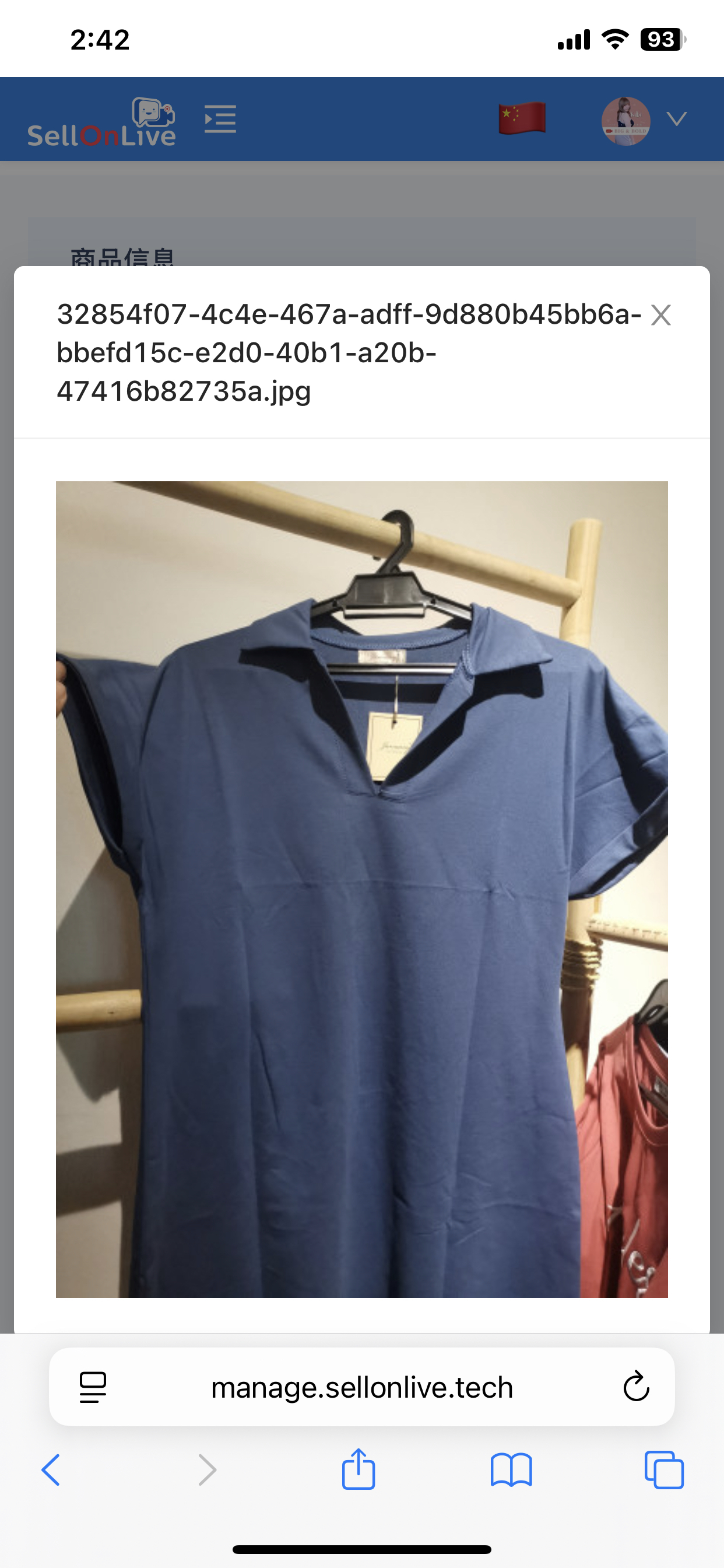Share this page from Safari toolbar

tap(359, 1469)
